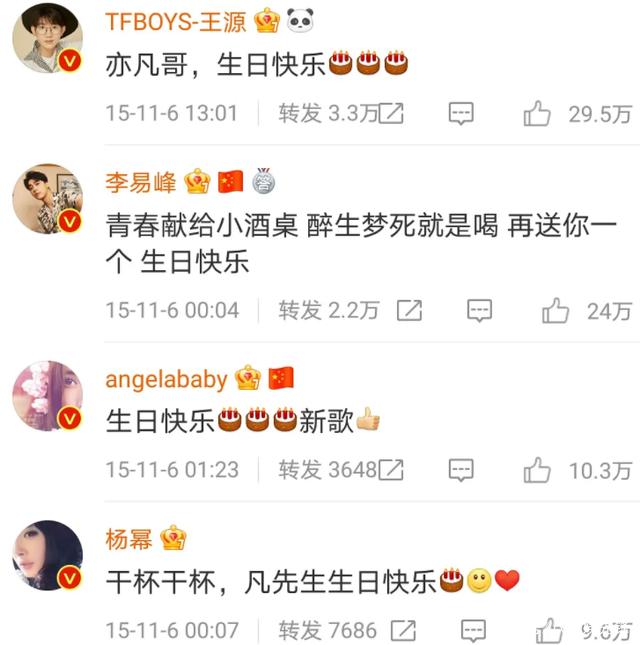Like 杨幂's comment
Viewport: 640px width, 645px height.
tap(549, 630)
